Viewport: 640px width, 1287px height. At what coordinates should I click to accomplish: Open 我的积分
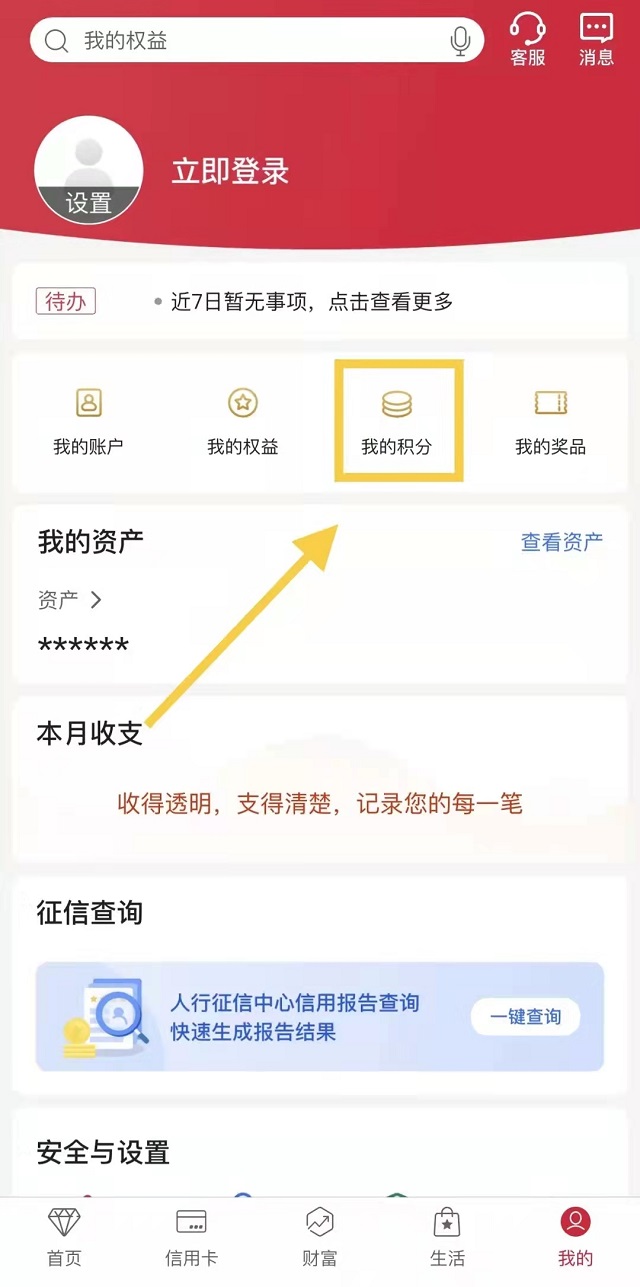pos(397,422)
